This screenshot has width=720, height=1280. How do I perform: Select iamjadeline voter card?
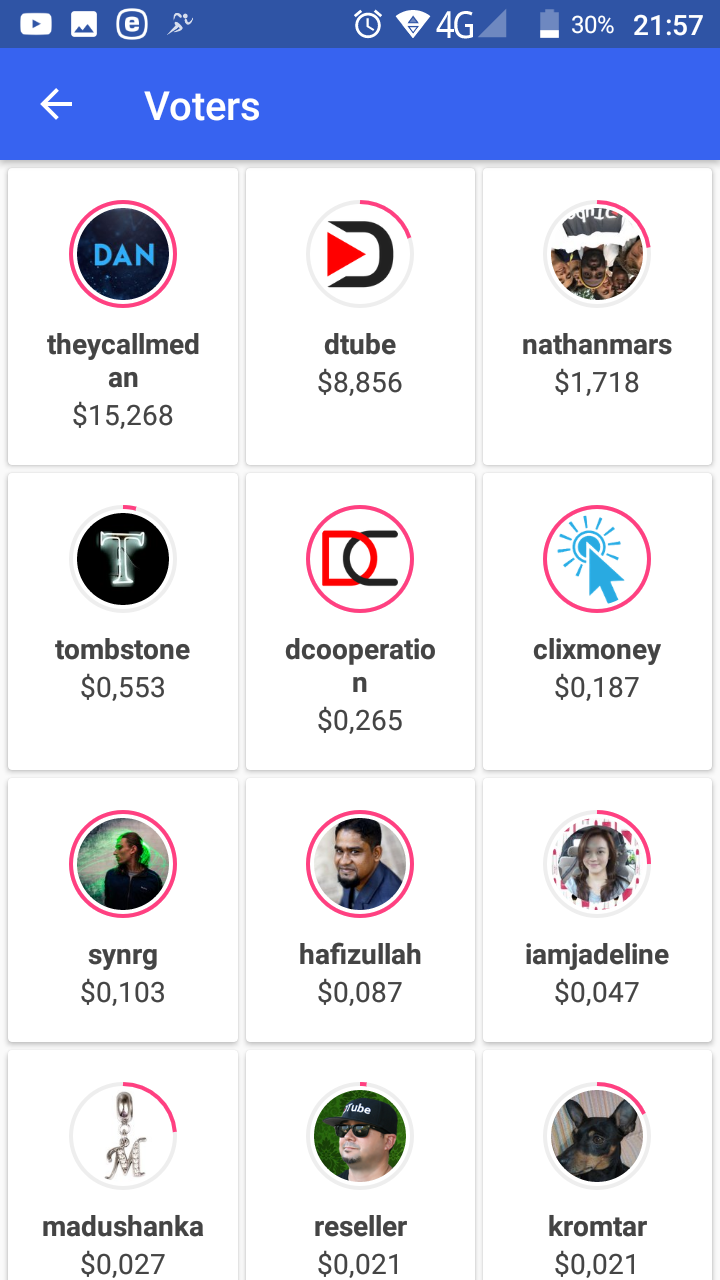pyautogui.click(x=597, y=910)
